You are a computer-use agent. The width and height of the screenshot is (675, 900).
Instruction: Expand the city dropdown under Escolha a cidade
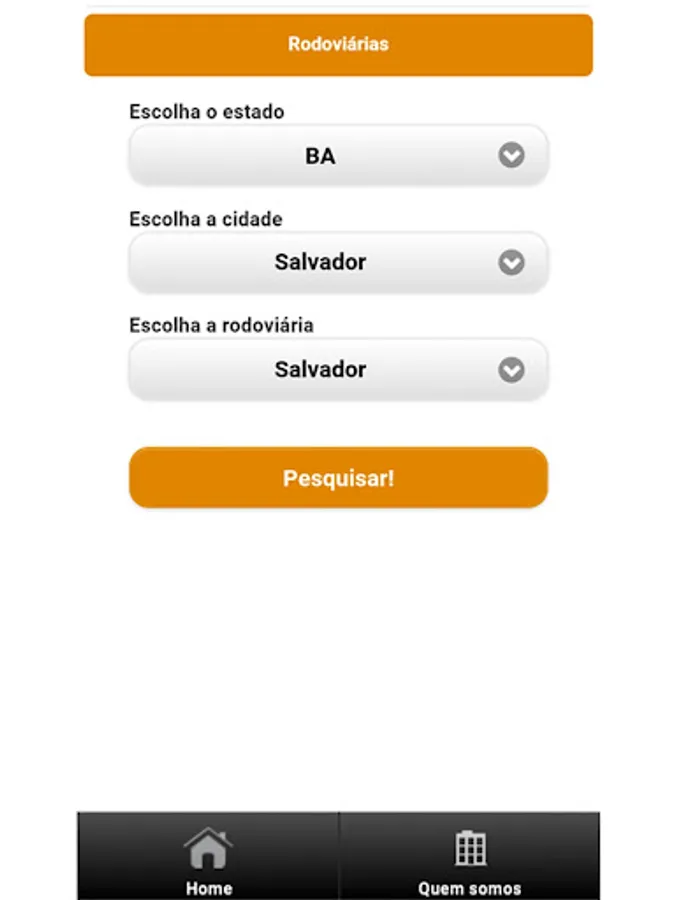(338, 262)
